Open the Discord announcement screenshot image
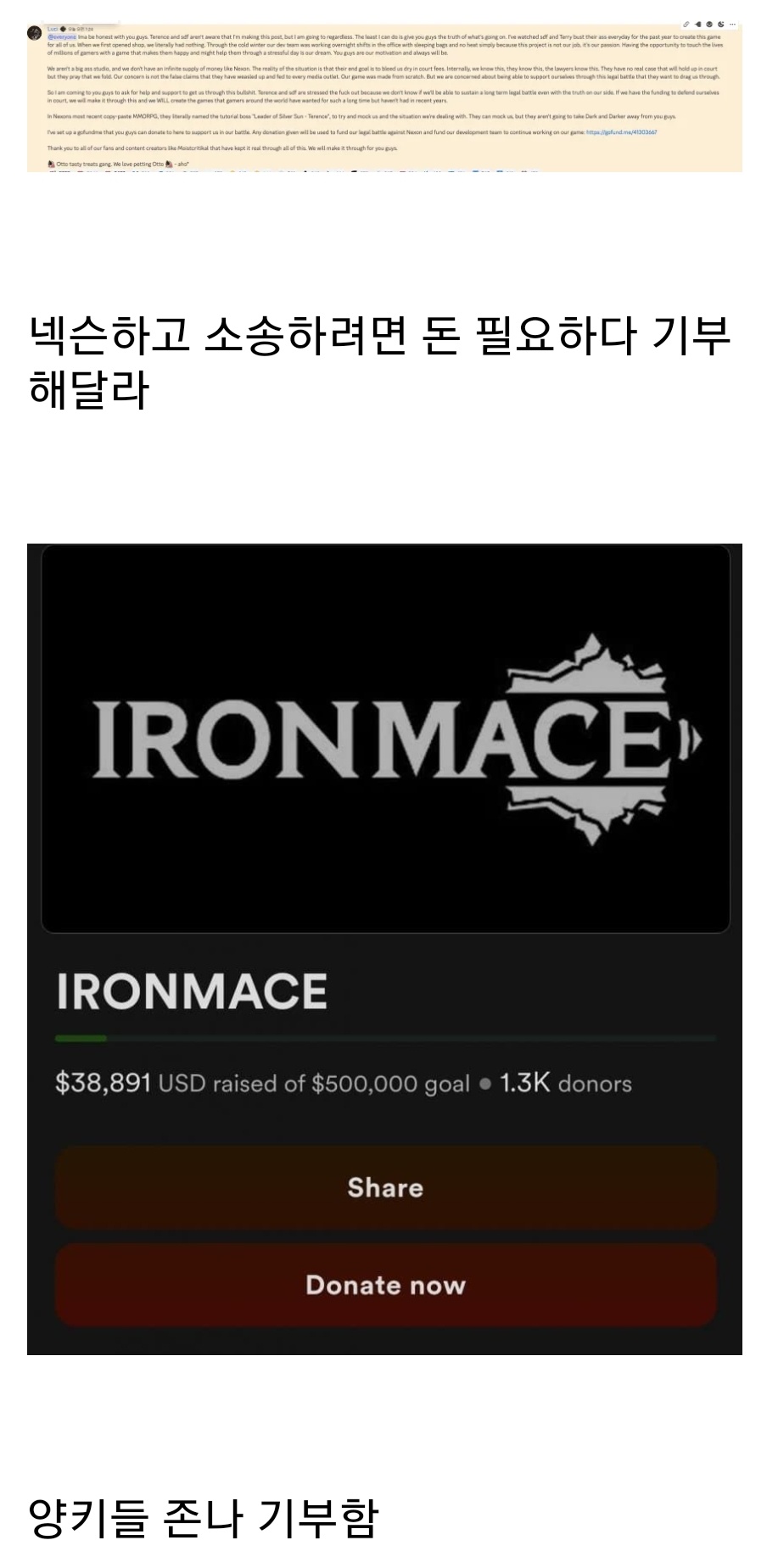Screen dimensions: 767x1568 tap(384, 97)
